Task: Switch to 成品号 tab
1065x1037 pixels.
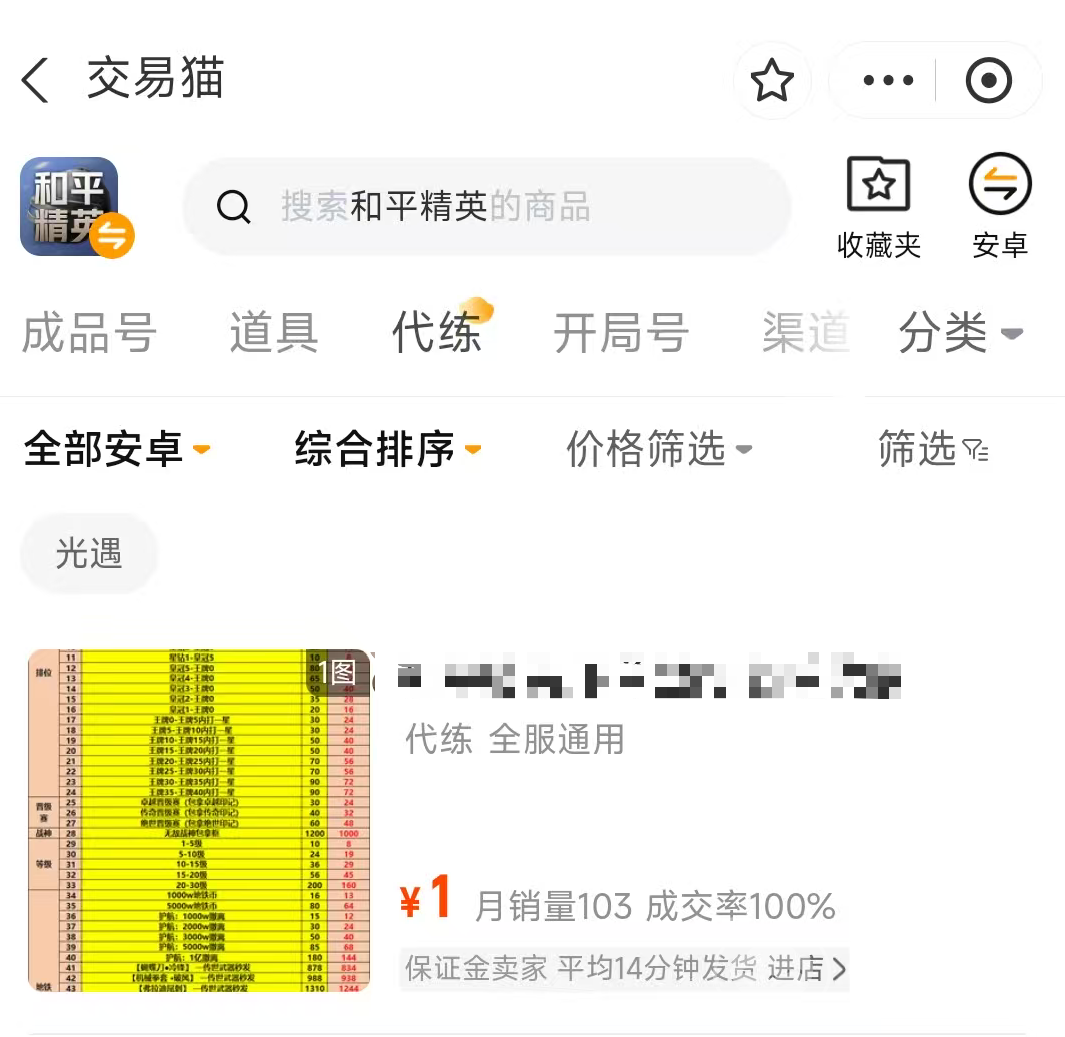Action: tap(89, 333)
